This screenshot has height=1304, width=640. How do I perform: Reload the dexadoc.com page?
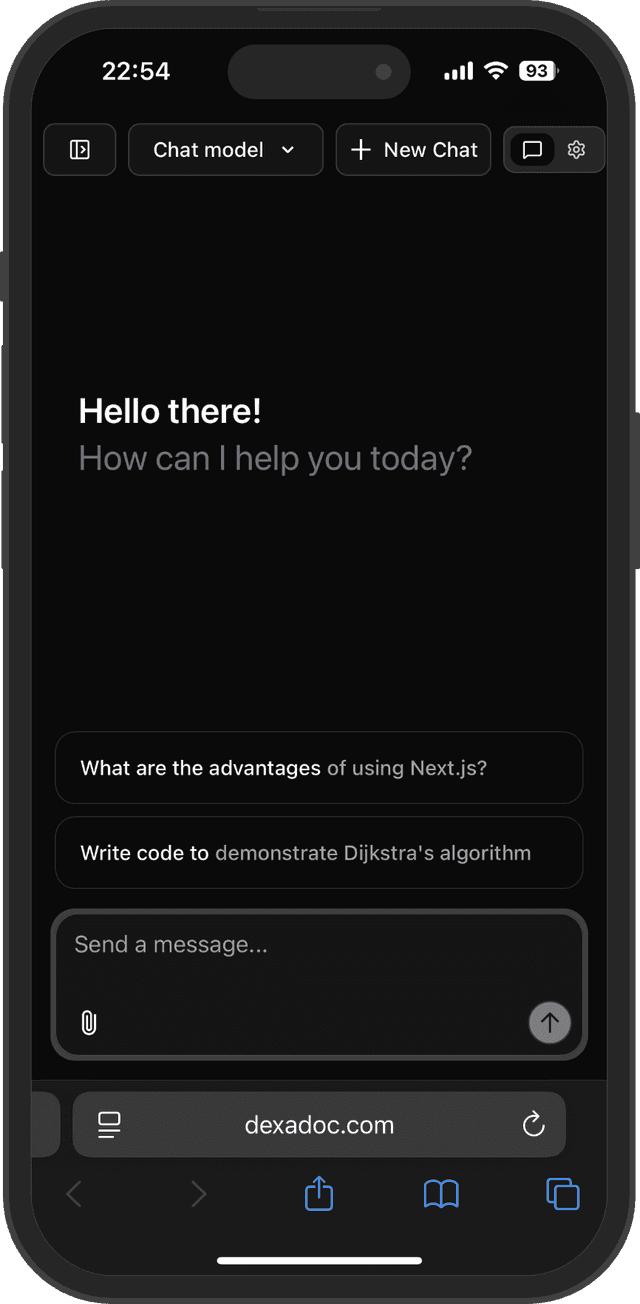pos(534,1124)
